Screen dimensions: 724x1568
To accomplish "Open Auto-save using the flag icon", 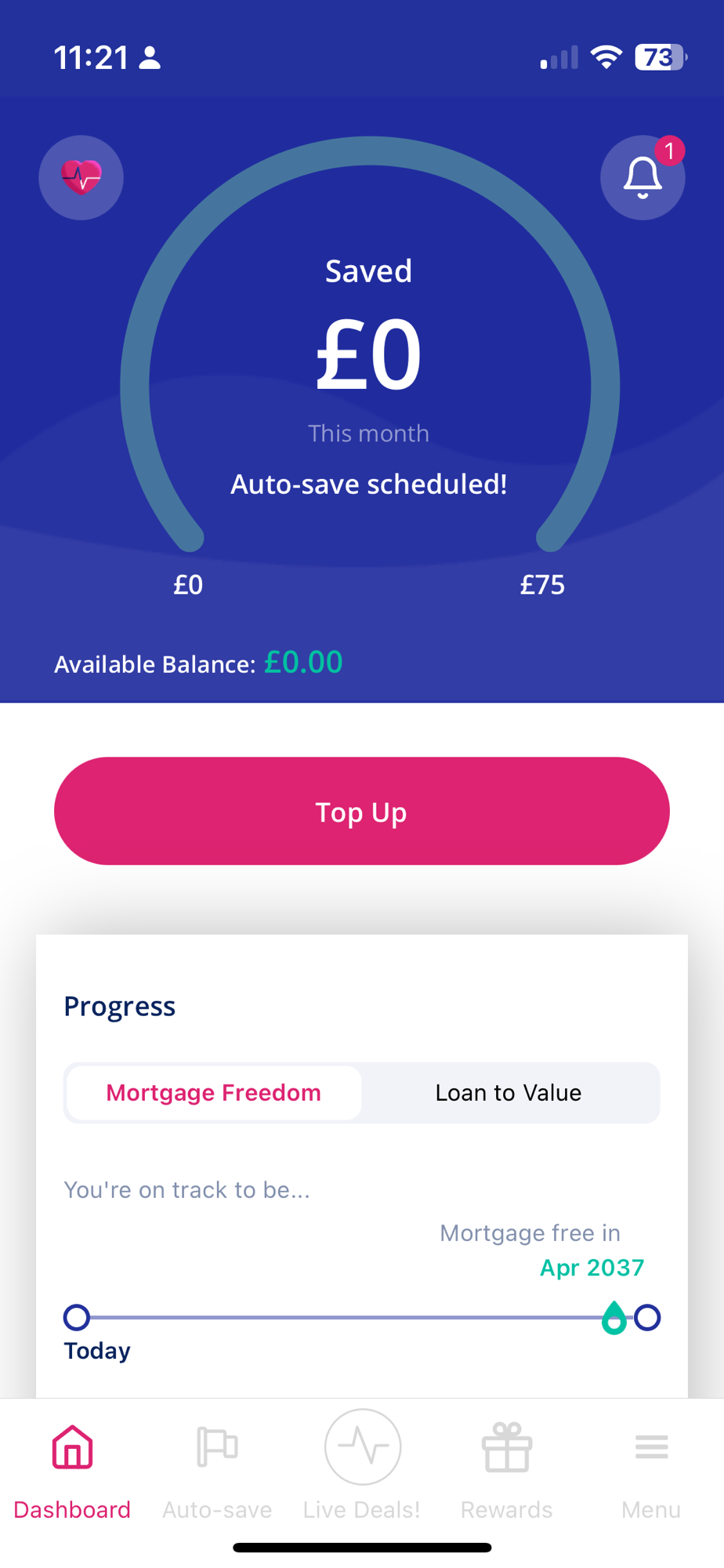I will (x=217, y=1446).
